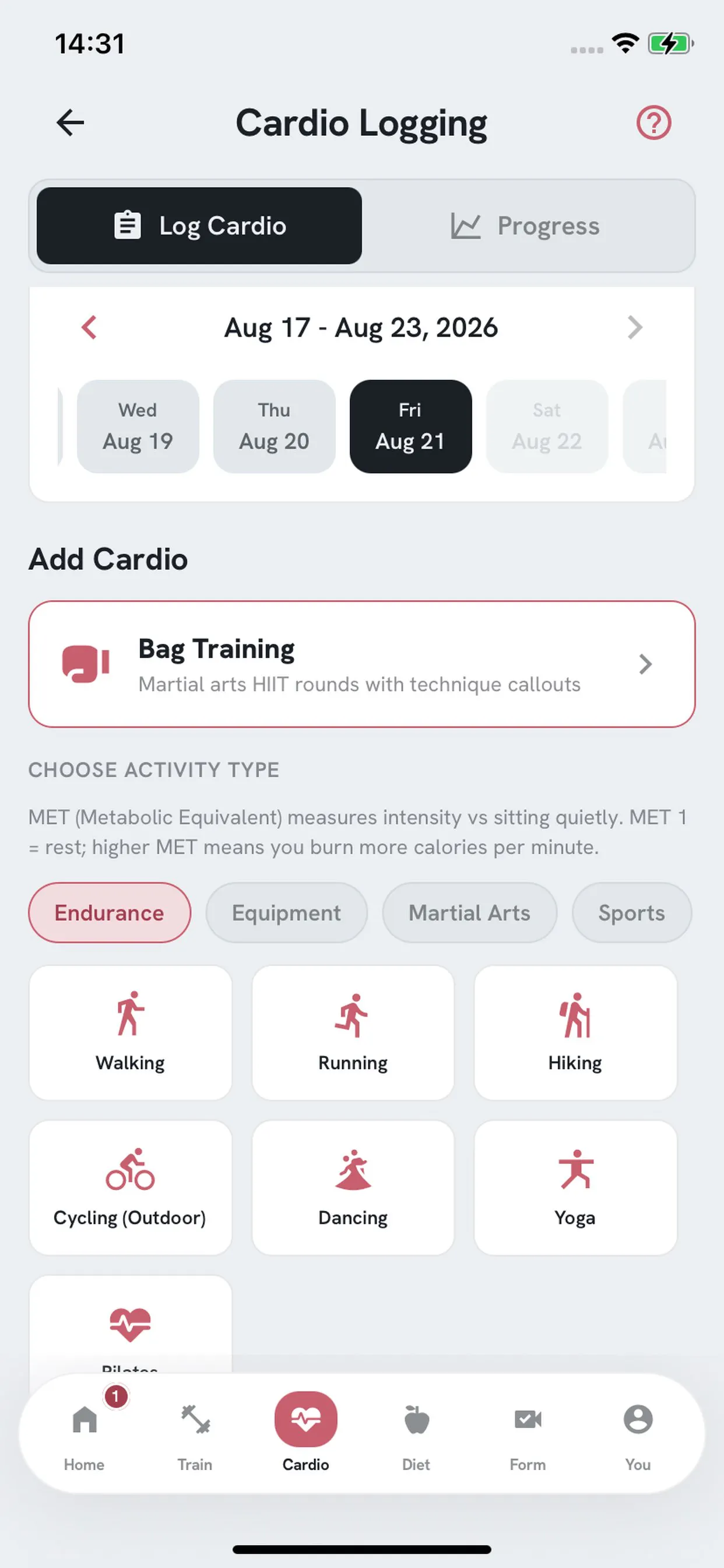Open the help question mark icon
The width and height of the screenshot is (724, 1568).
(653, 123)
